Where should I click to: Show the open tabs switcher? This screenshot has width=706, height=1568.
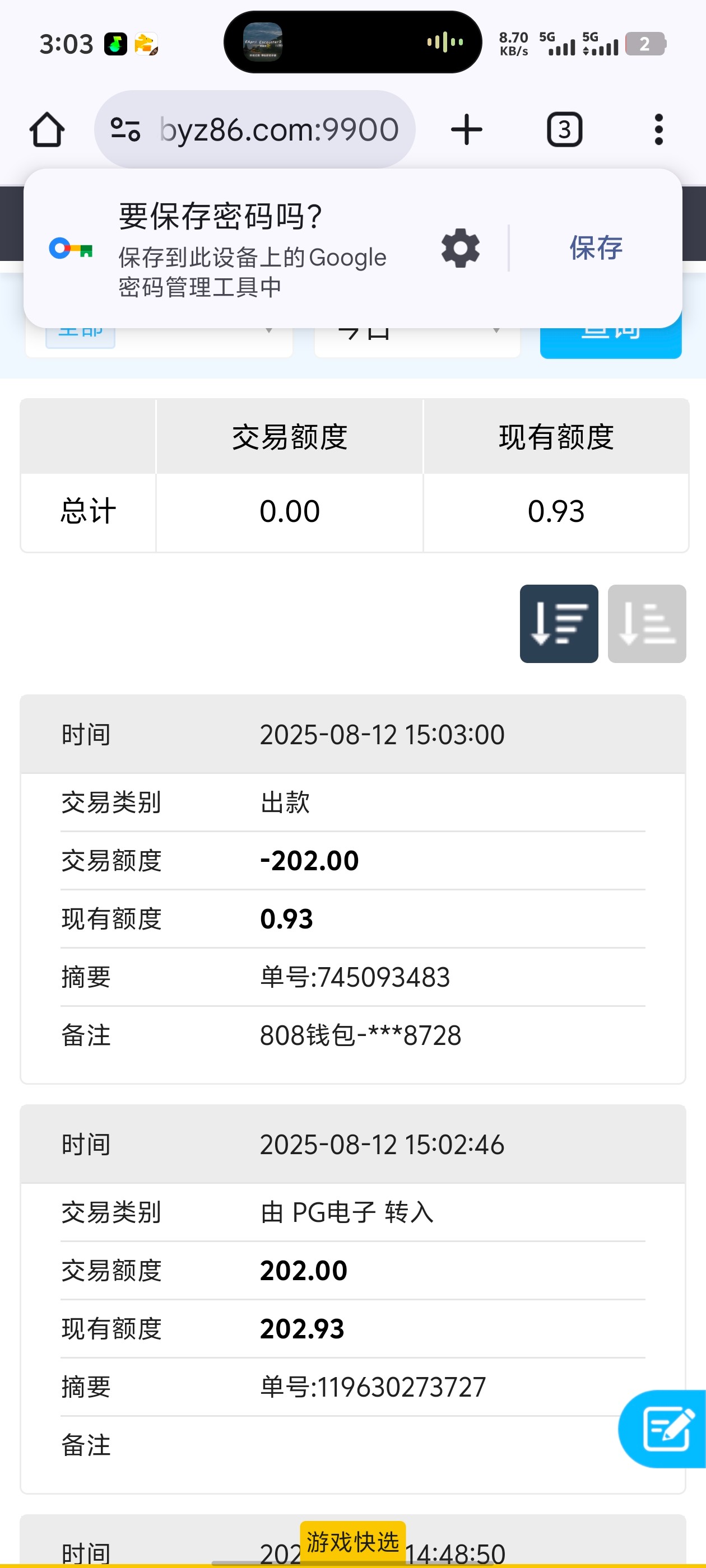[564, 130]
